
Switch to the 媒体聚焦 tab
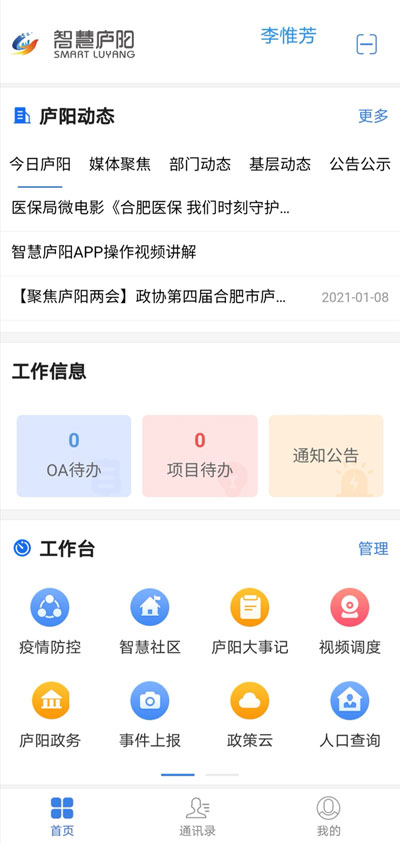coord(120,164)
